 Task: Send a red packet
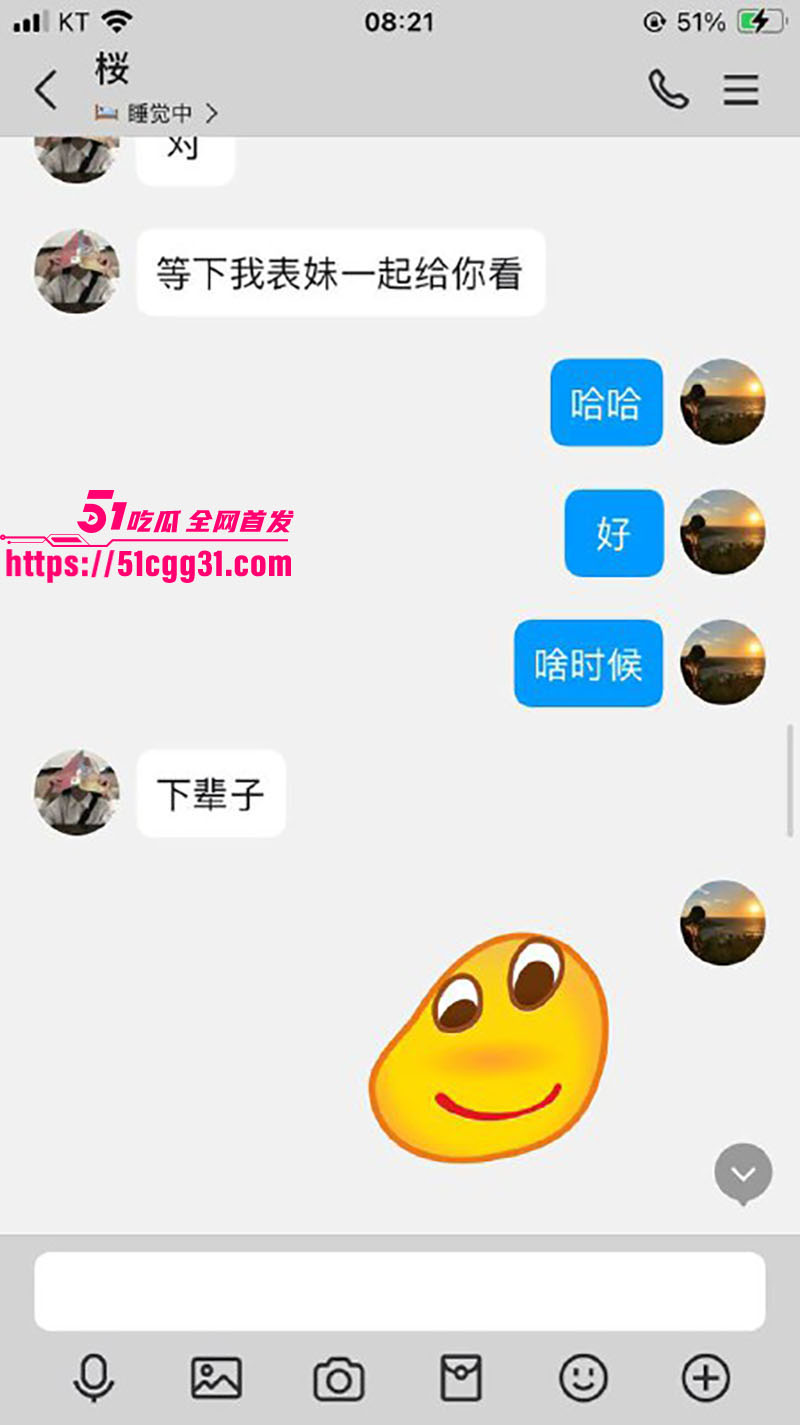[x=461, y=1378]
